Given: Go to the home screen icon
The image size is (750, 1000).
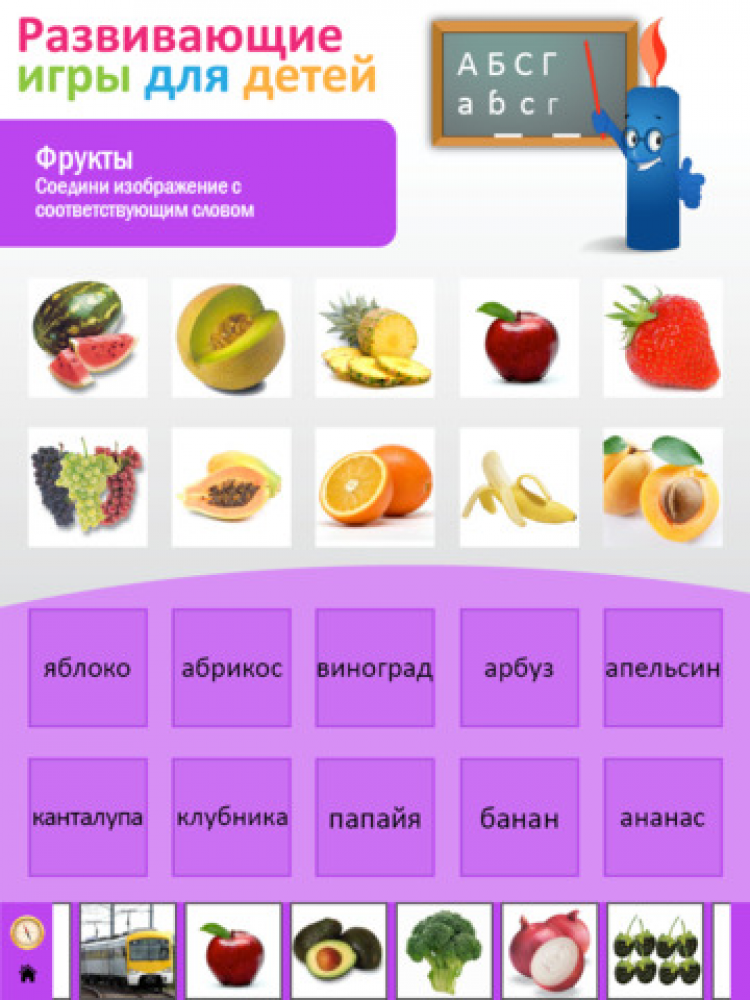Looking at the screenshot, I should 26,973.
